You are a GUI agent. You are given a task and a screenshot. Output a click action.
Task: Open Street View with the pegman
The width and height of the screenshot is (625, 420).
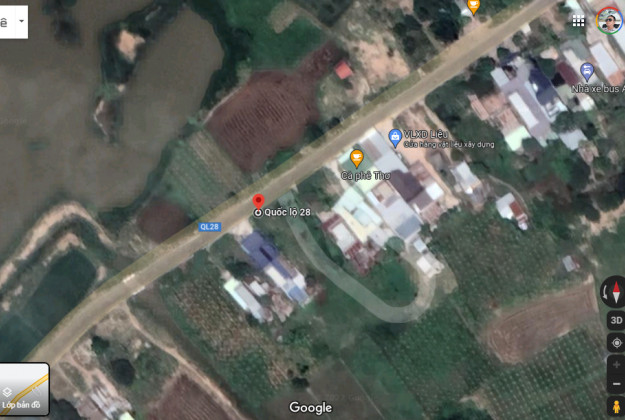point(615,409)
